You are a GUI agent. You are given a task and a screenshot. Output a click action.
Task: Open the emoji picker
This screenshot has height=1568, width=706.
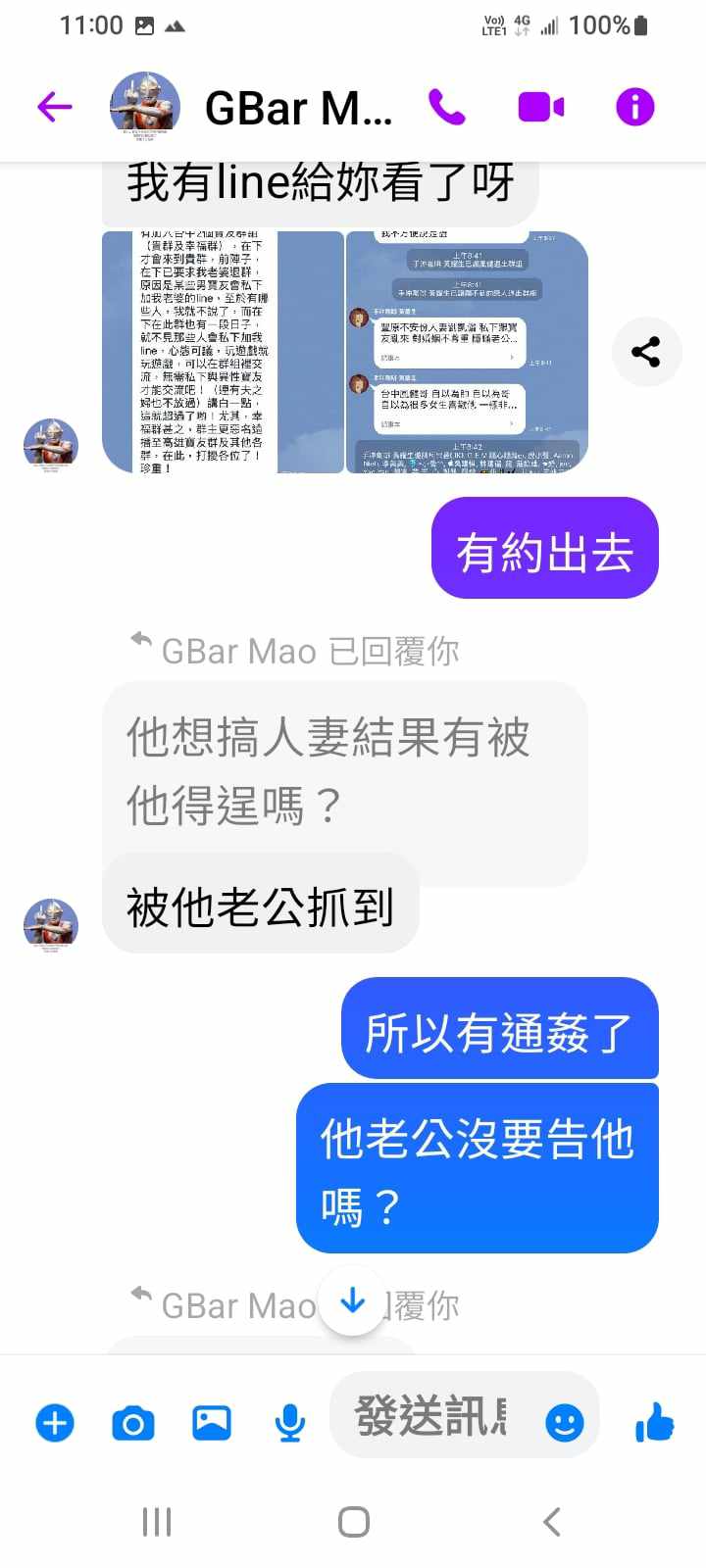point(564,1422)
